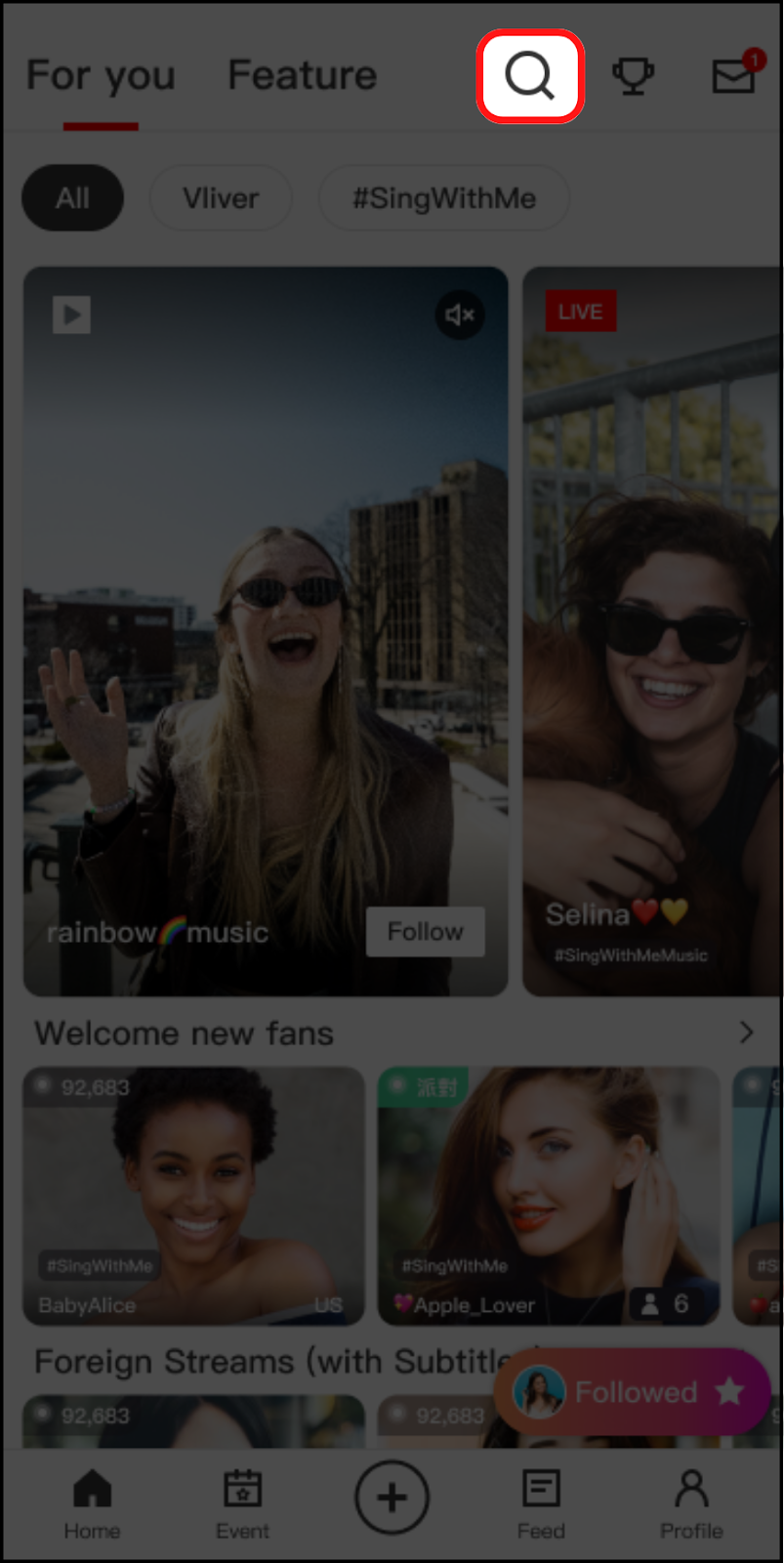Open the mail inbox icon
Image resolution: width=784 pixels, height=1563 pixels.
point(734,75)
